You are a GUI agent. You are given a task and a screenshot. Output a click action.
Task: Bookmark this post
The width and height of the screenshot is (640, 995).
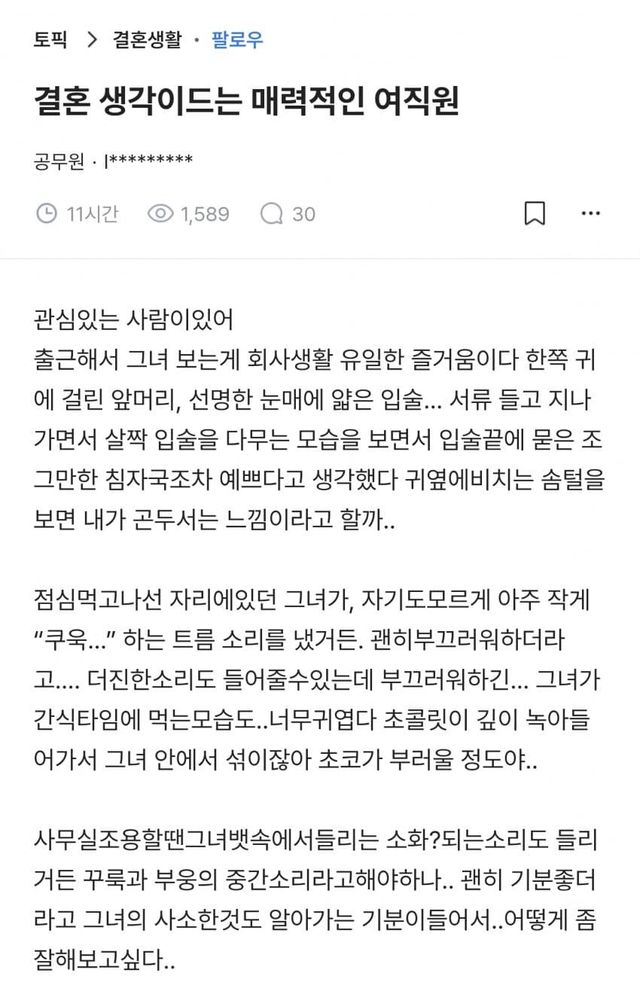(535, 214)
